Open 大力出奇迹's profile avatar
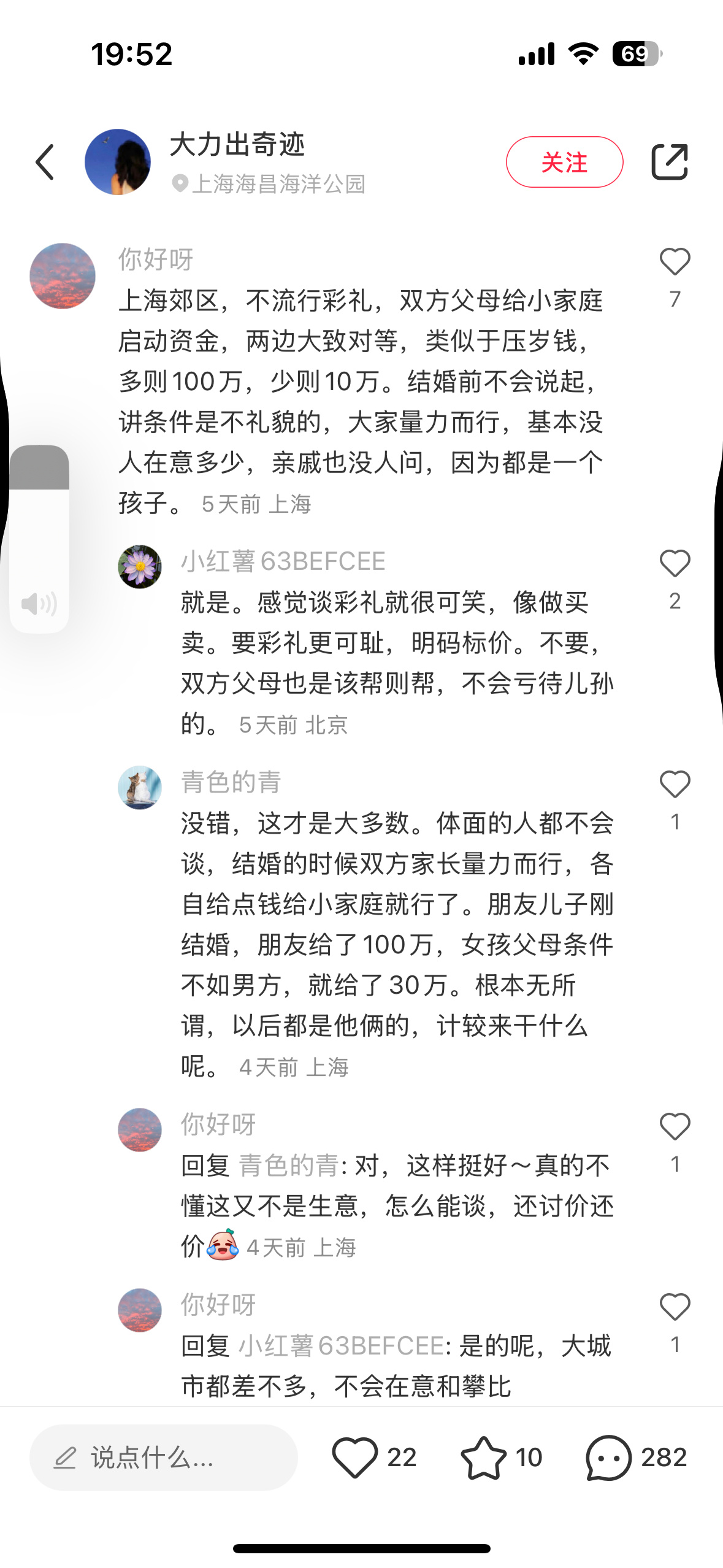This screenshot has height=1568, width=723. point(118,162)
